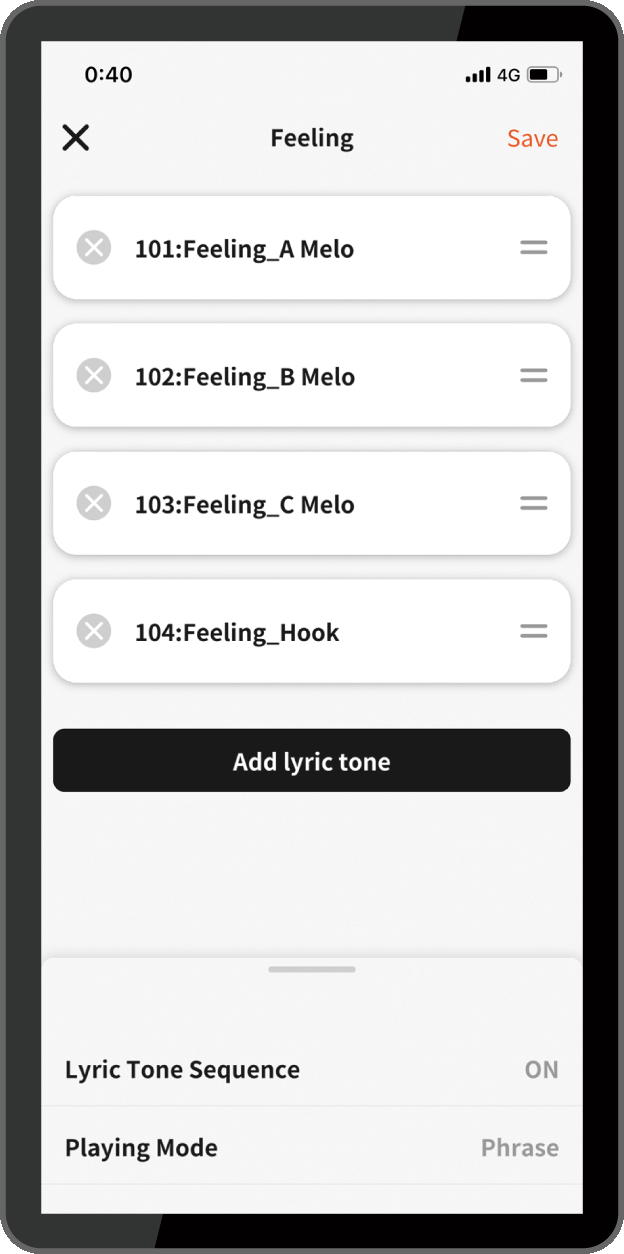The width and height of the screenshot is (624, 1254).
Task: Tap reorder handle of 101:Feeling_A Melo
Action: pos(534,247)
